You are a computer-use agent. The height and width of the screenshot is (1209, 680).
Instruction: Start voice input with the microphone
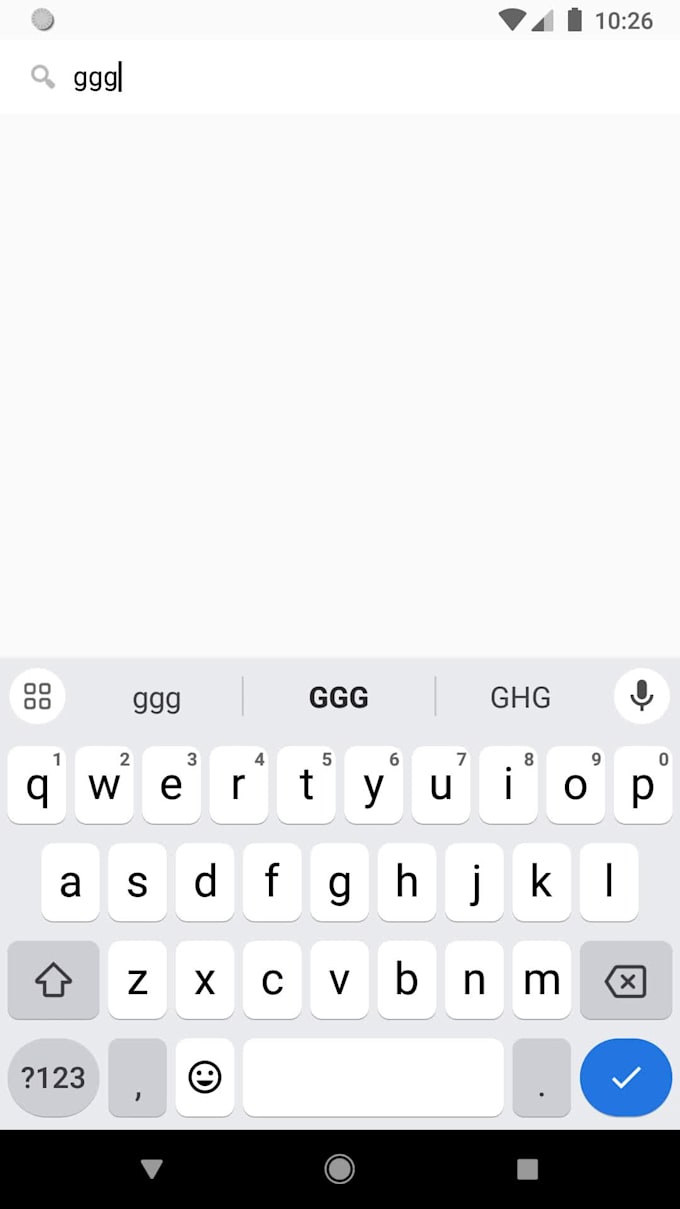pyautogui.click(x=641, y=696)
